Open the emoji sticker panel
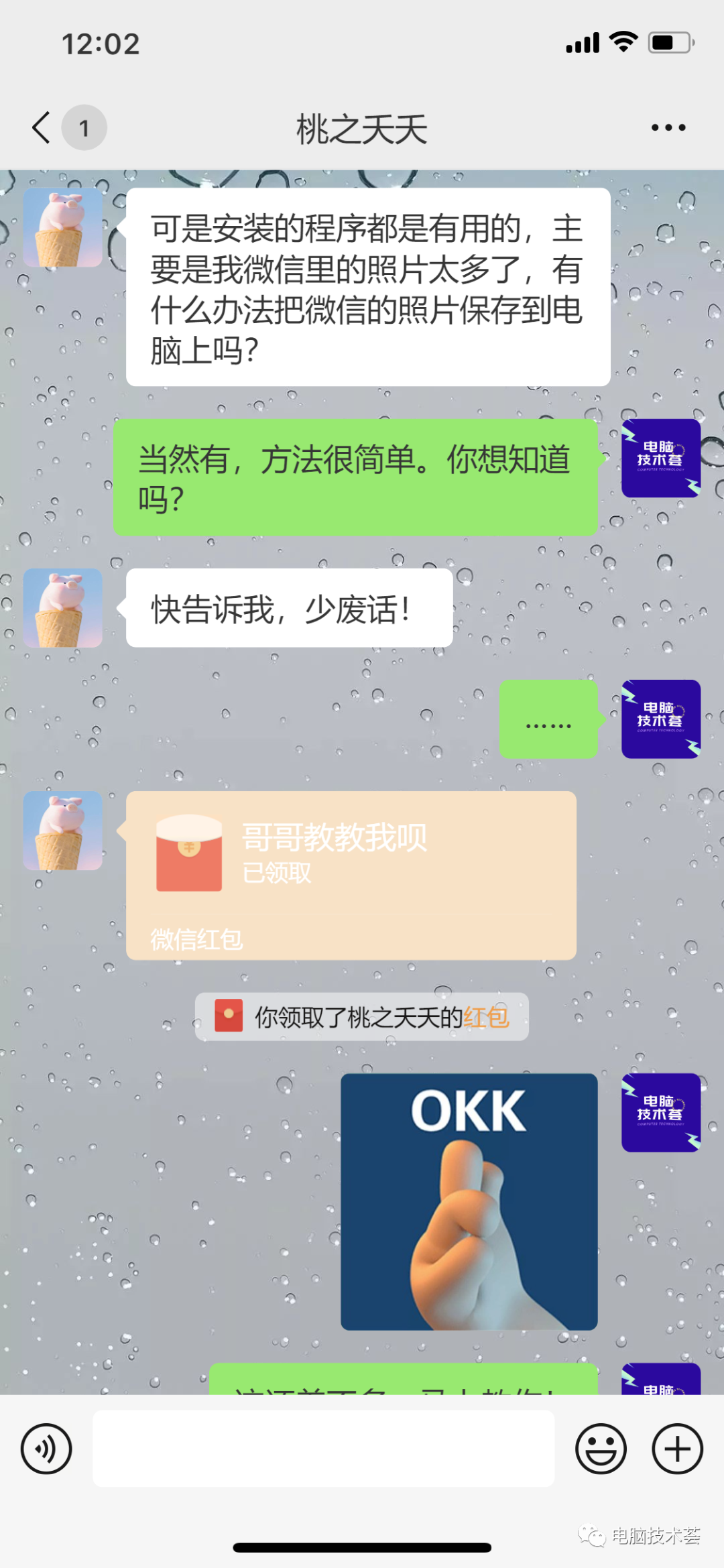 point(601,1449)
